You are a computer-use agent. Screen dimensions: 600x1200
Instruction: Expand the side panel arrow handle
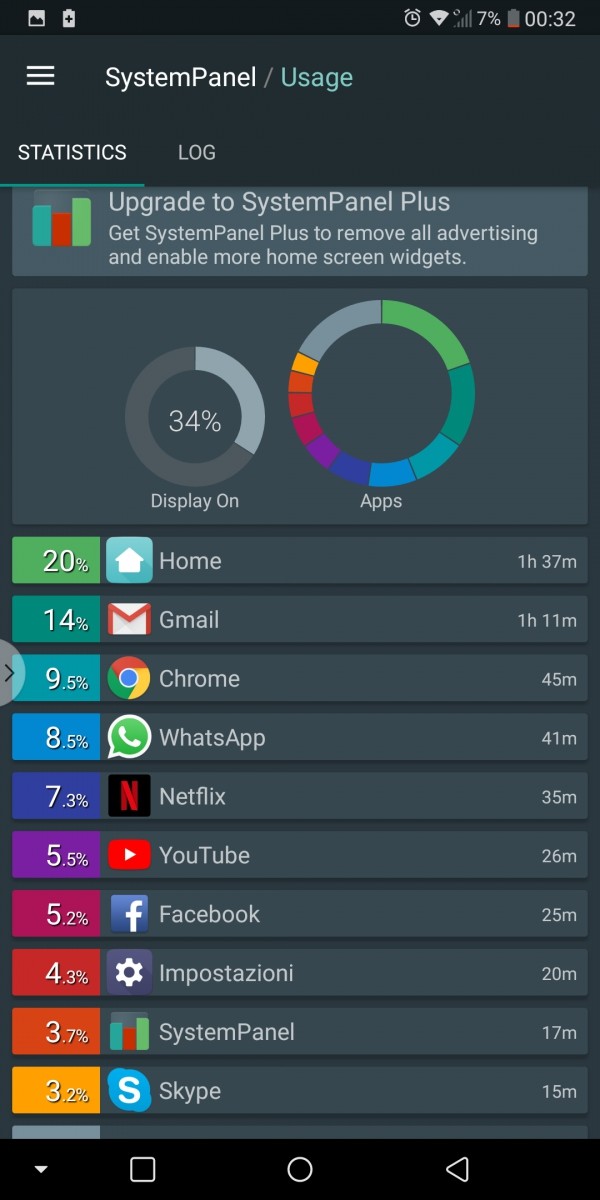[x=10, y=673]
